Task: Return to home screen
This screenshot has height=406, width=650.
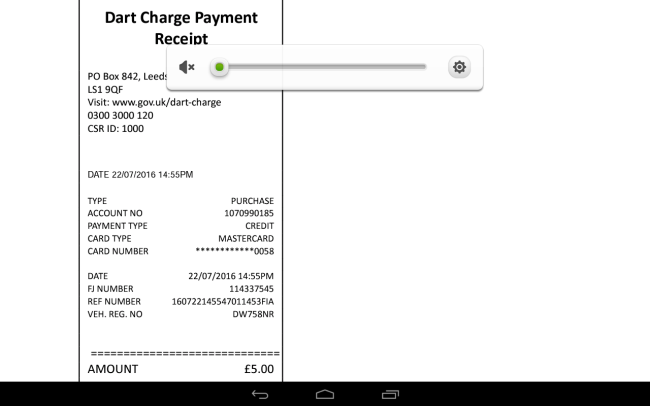Action: [x=325, y=394]
